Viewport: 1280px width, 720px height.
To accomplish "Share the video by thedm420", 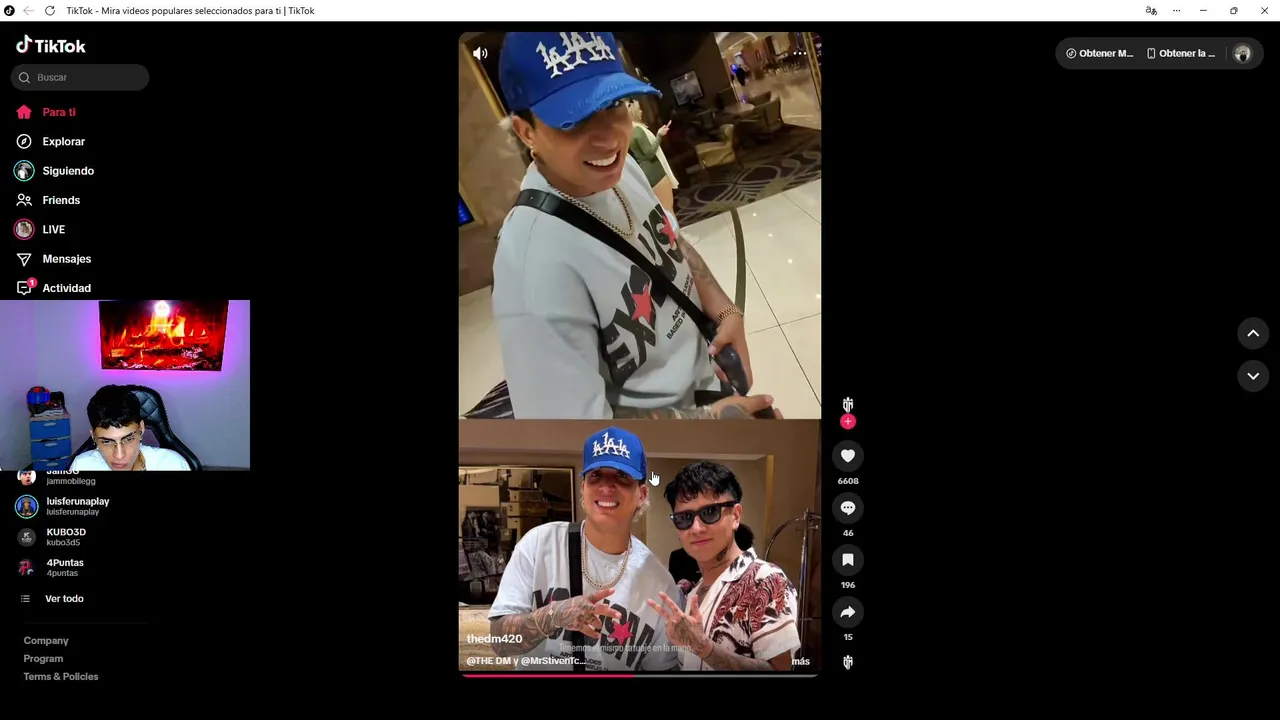I will pyautogui.click(x=848, y=612).
